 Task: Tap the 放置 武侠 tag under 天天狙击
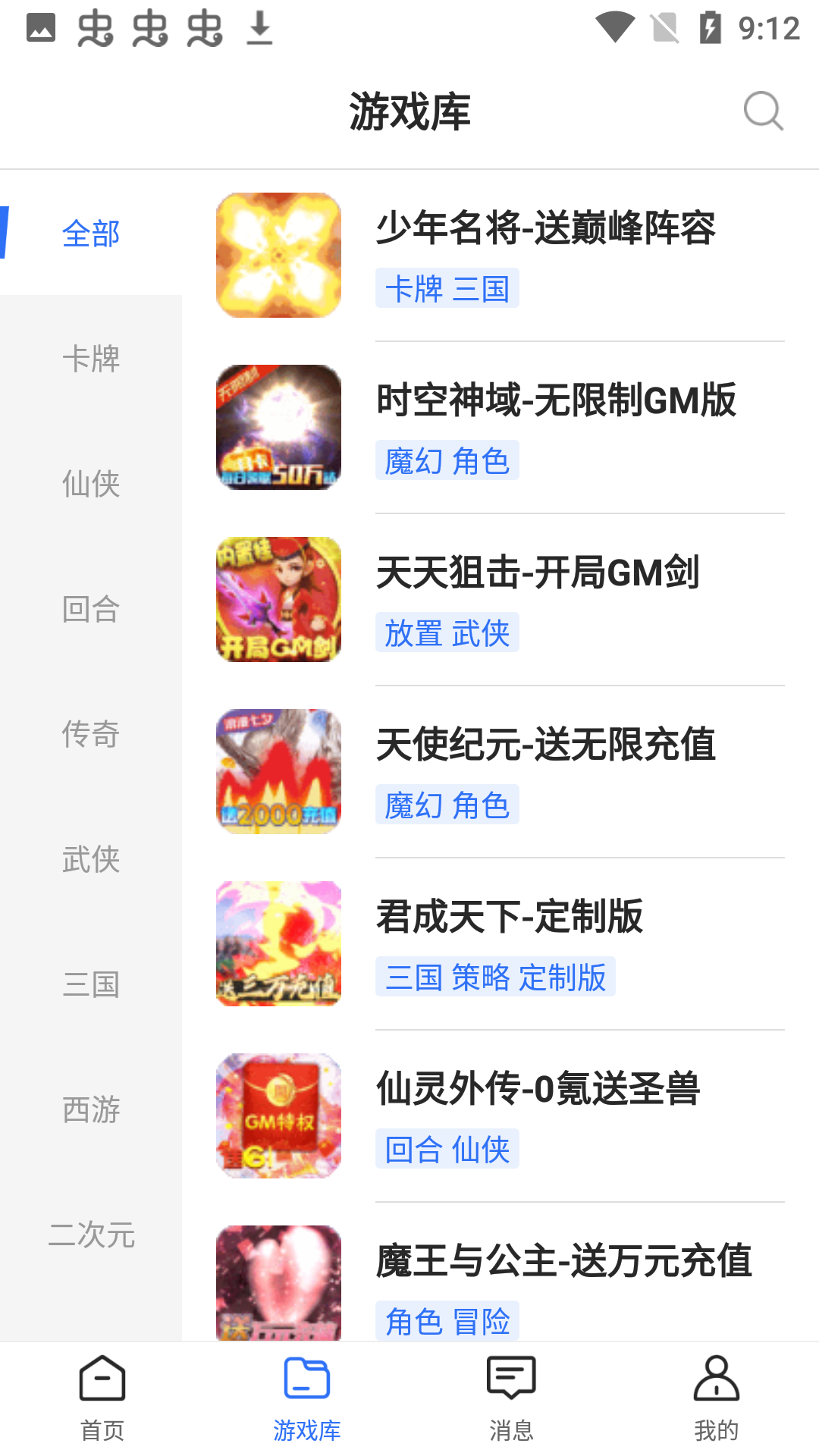(x=447, y=632)
